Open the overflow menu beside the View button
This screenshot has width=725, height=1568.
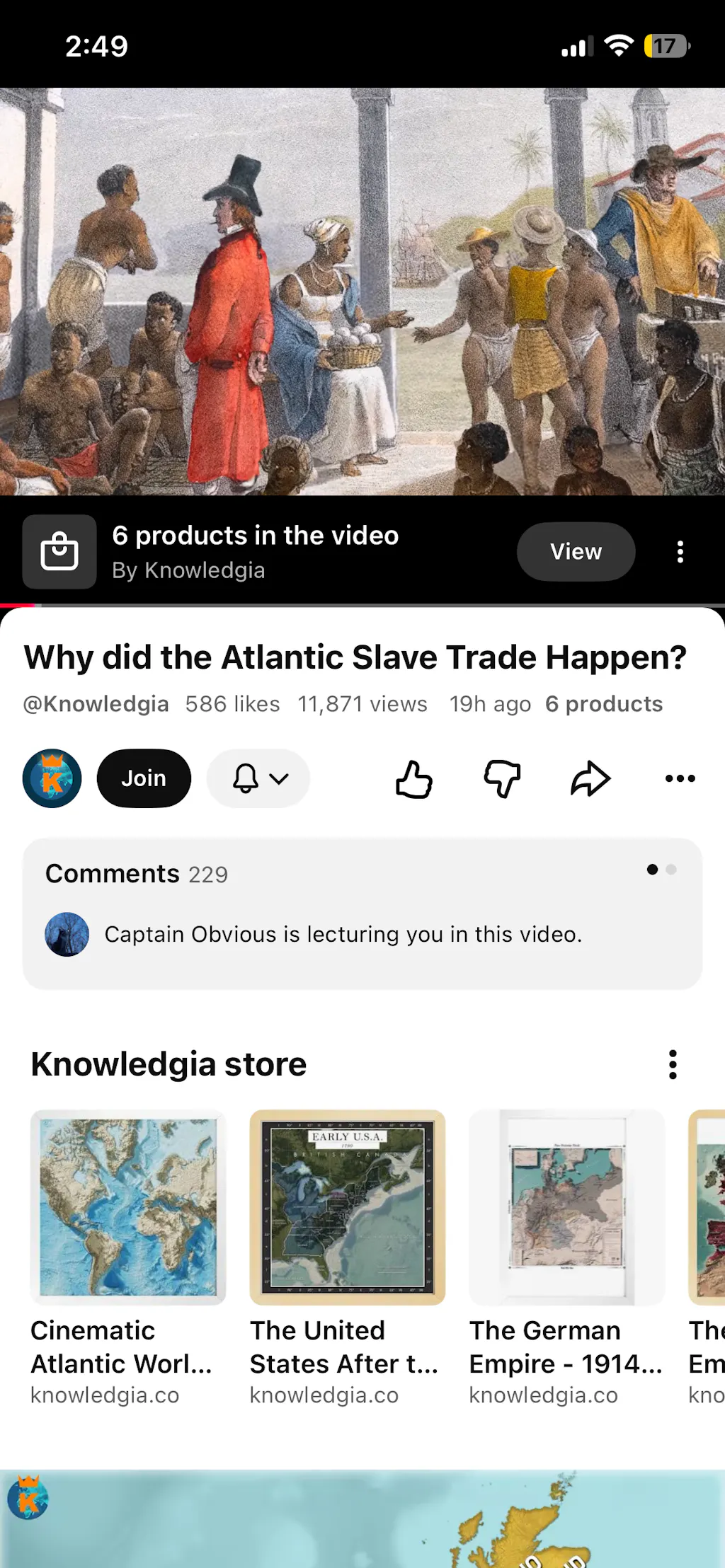(680, 552)
